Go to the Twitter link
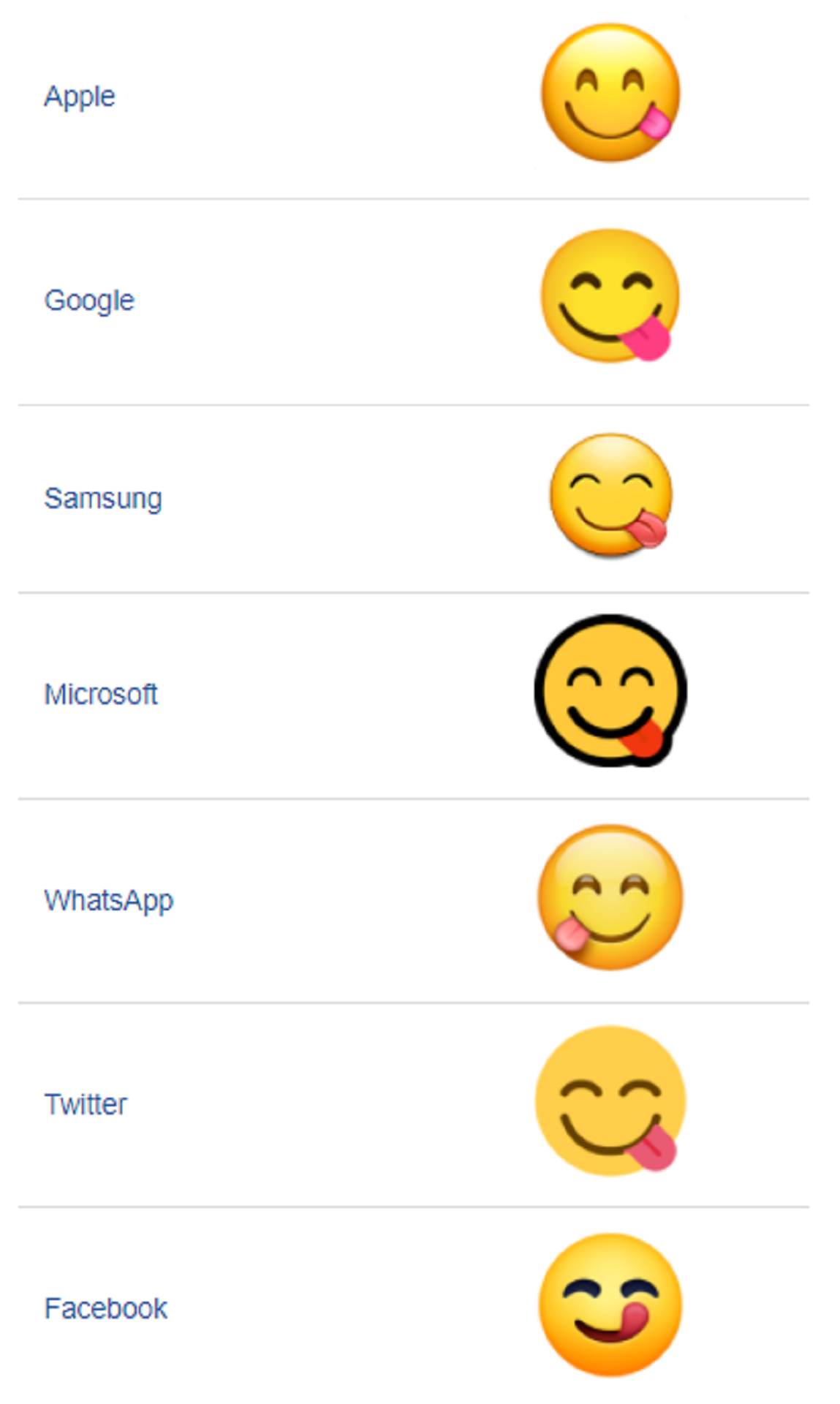The height and width of the screenshot is (1404, 840). pos(86,1104)
